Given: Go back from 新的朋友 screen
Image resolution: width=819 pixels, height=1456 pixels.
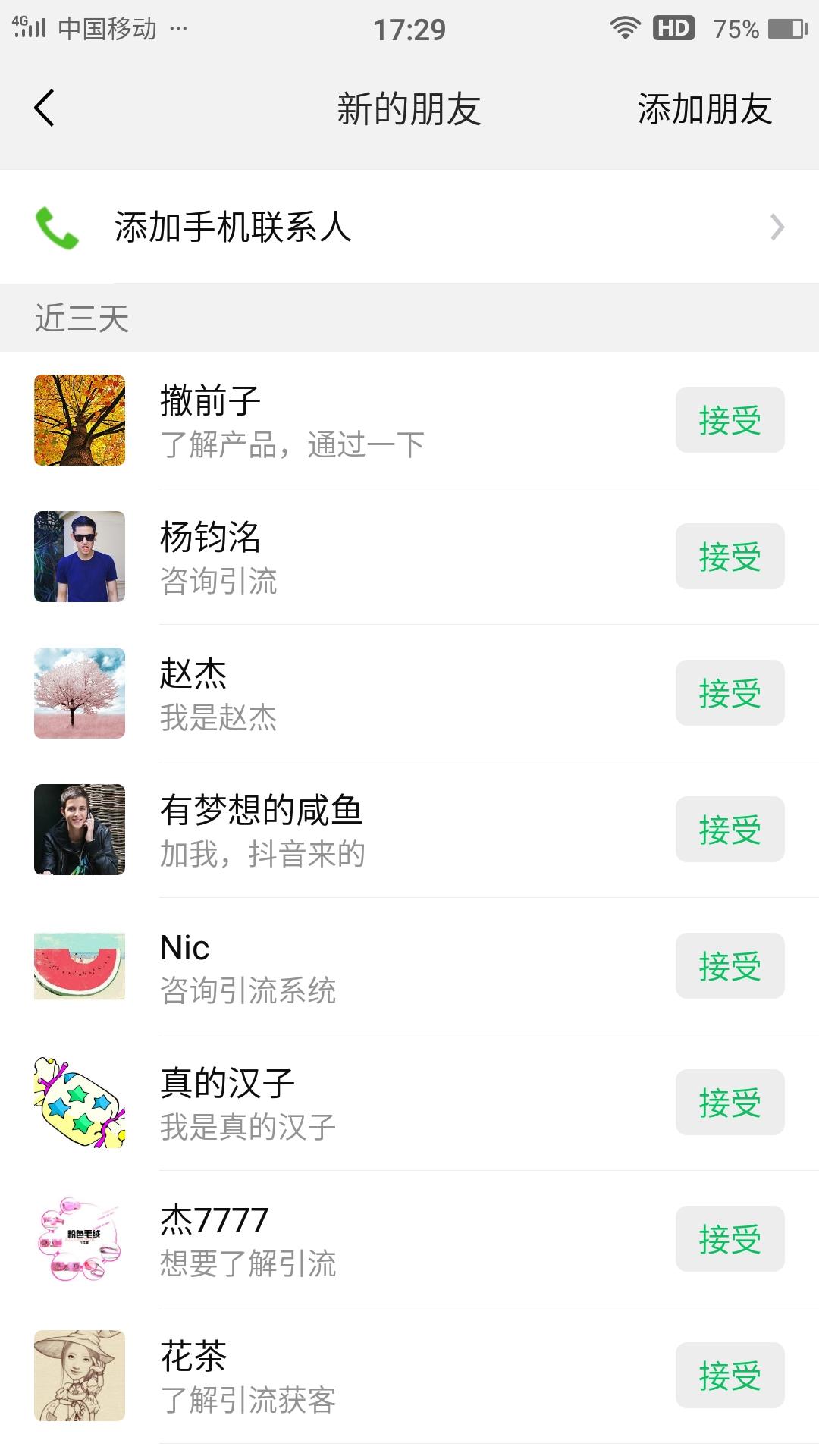Looking at the screenshot, I should (44, 108).
